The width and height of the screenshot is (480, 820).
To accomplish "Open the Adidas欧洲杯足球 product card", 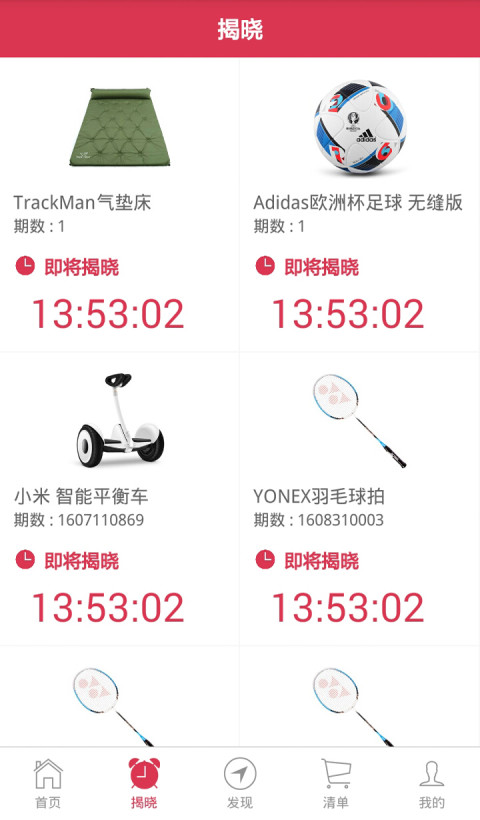I will (360, 205).
